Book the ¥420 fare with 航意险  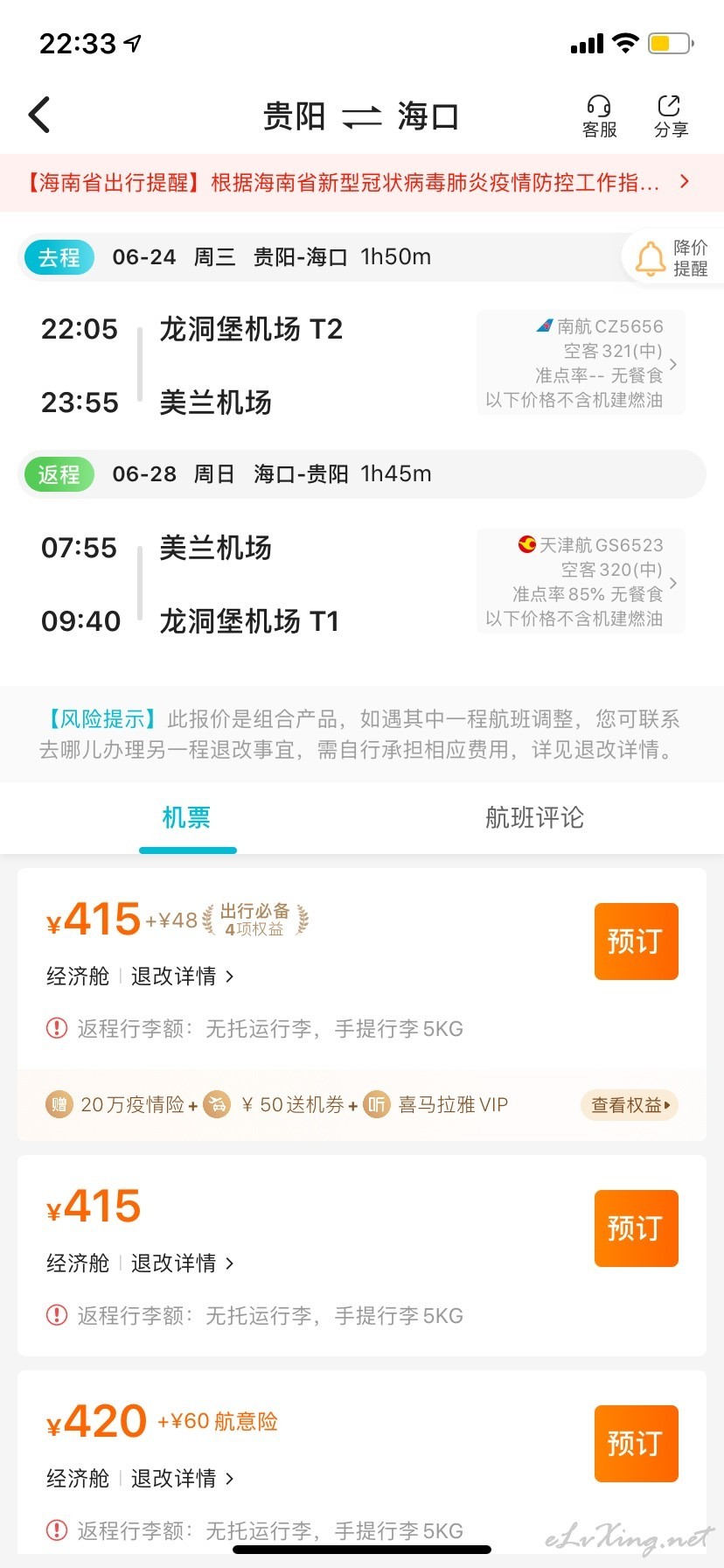pyautogui.click(x=637, y=1444)
